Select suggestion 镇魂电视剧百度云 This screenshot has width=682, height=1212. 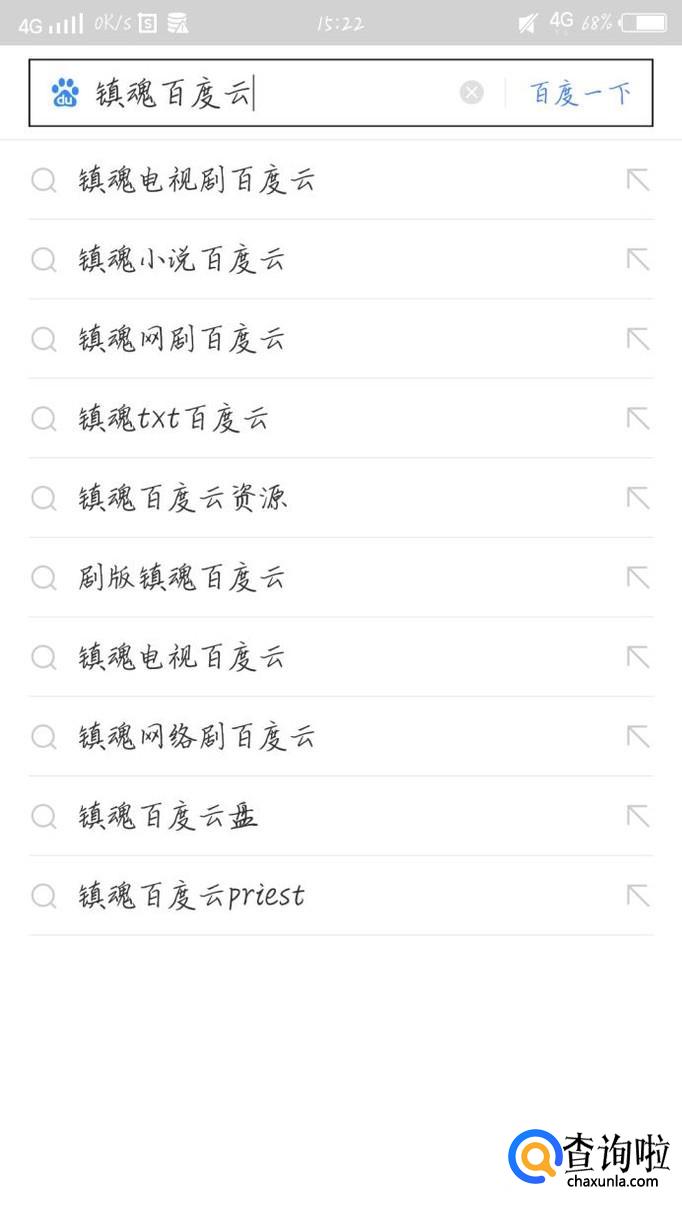point(197,180)
